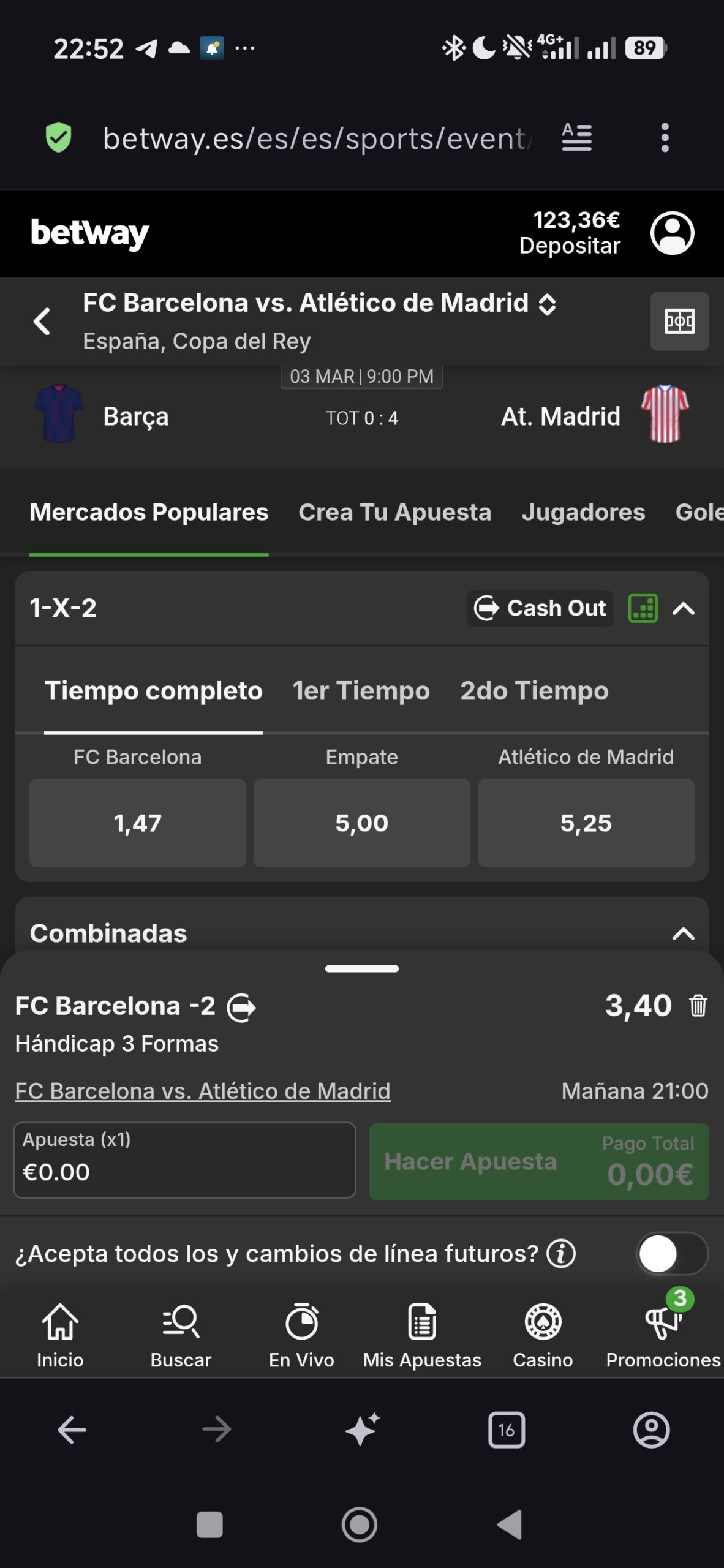Open the match selector dropdown

click(547, 304)
